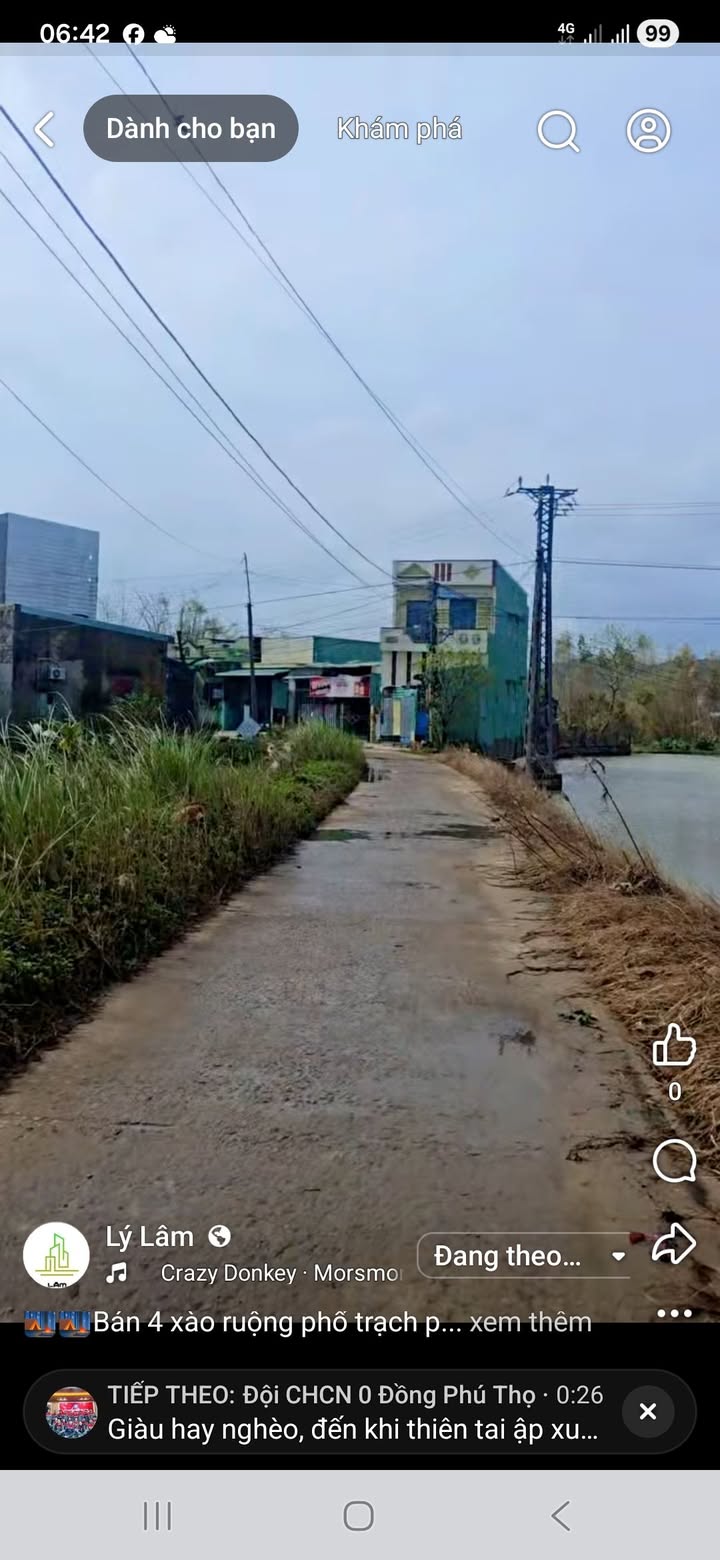Open Lý Lâm's profile picture
This screenshot has height=1560, width=720.
(x=56, y=1255)
